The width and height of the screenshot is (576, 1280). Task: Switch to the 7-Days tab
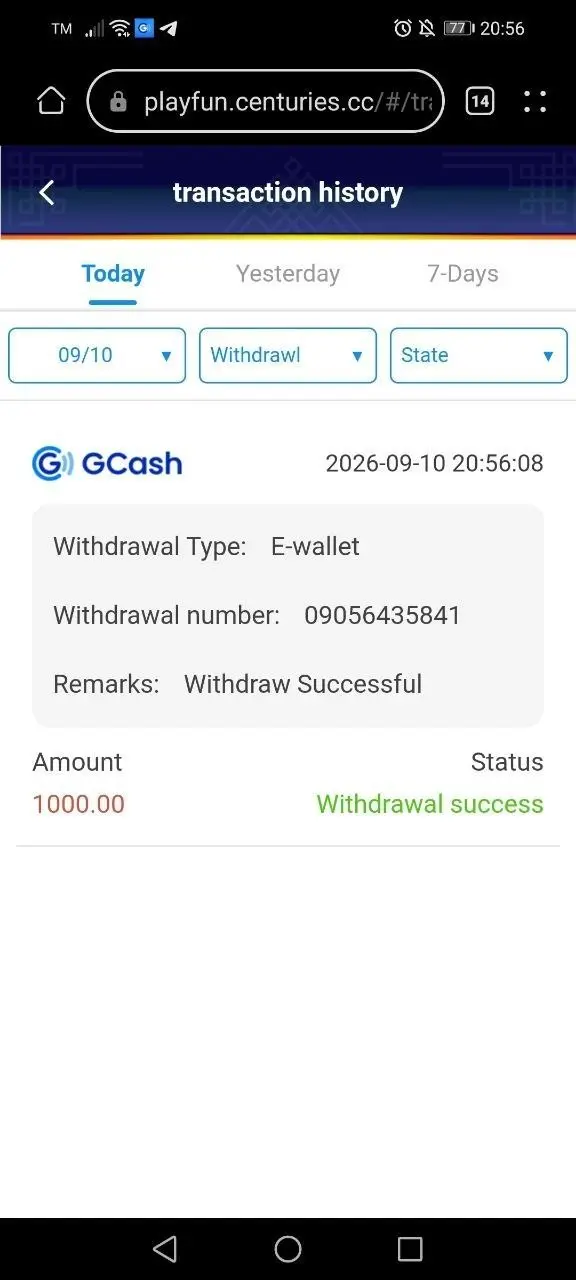(x=463, y=274)
